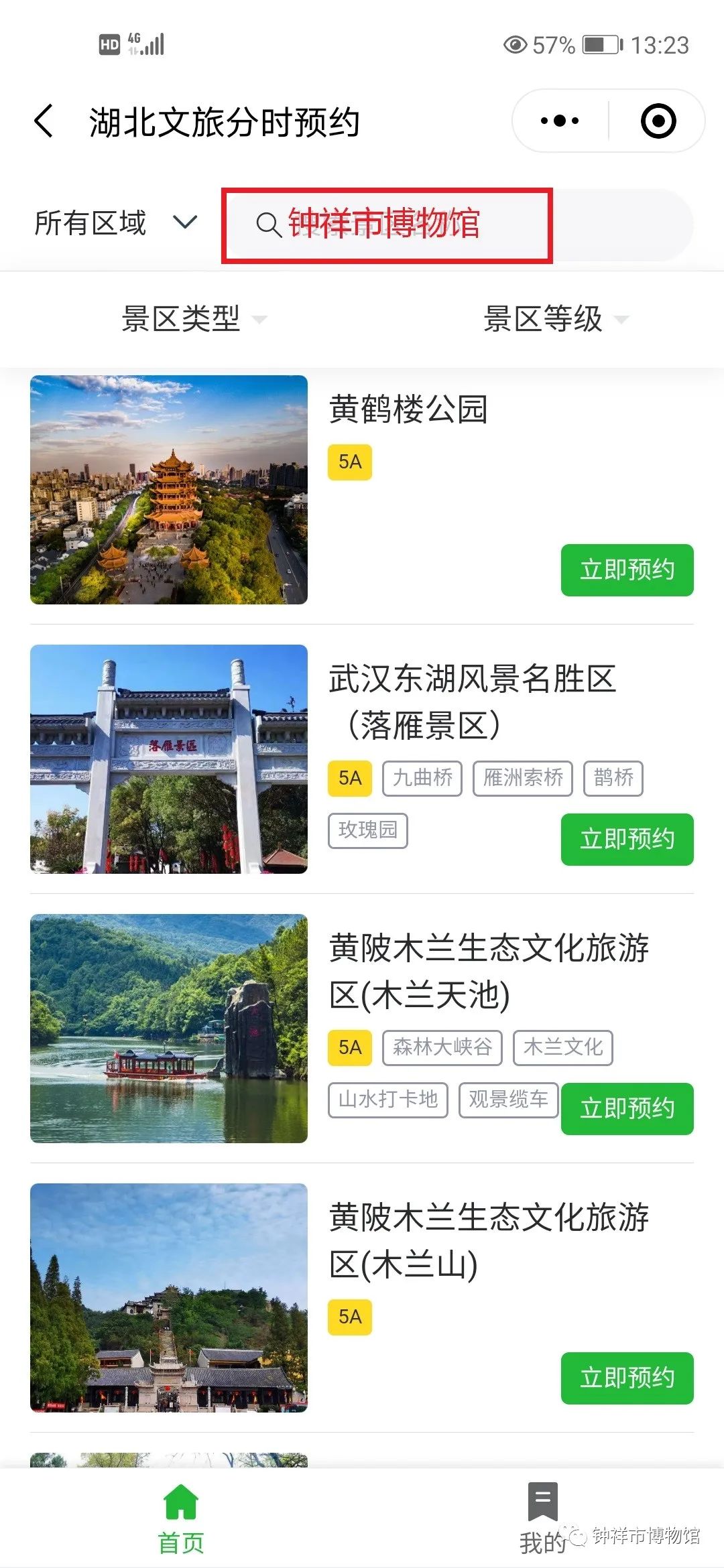This screenshot has width=724, height=1568.
Task: Tap the back arrow at top left
Action: [x=45, y=122]
